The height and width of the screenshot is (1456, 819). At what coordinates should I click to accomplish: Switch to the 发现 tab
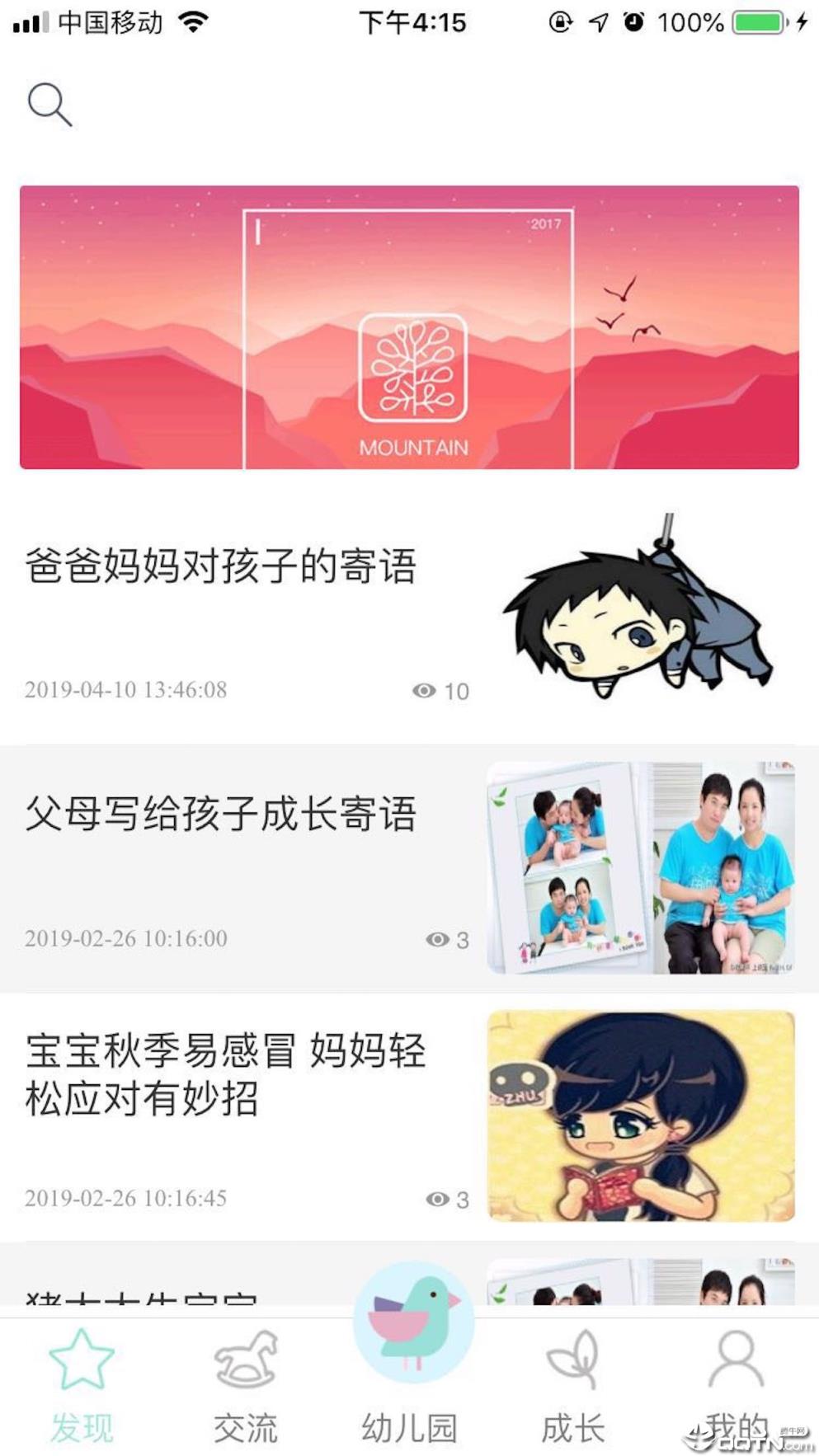point(81,1384)
